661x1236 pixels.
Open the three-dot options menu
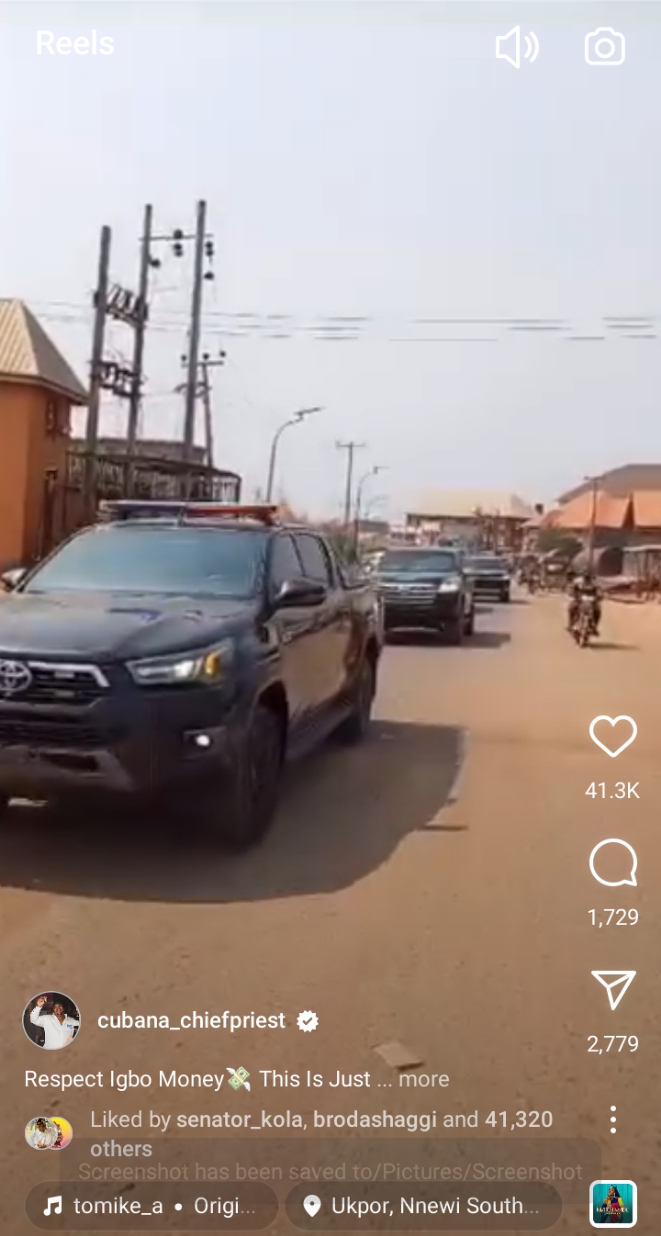point(613,1119)
